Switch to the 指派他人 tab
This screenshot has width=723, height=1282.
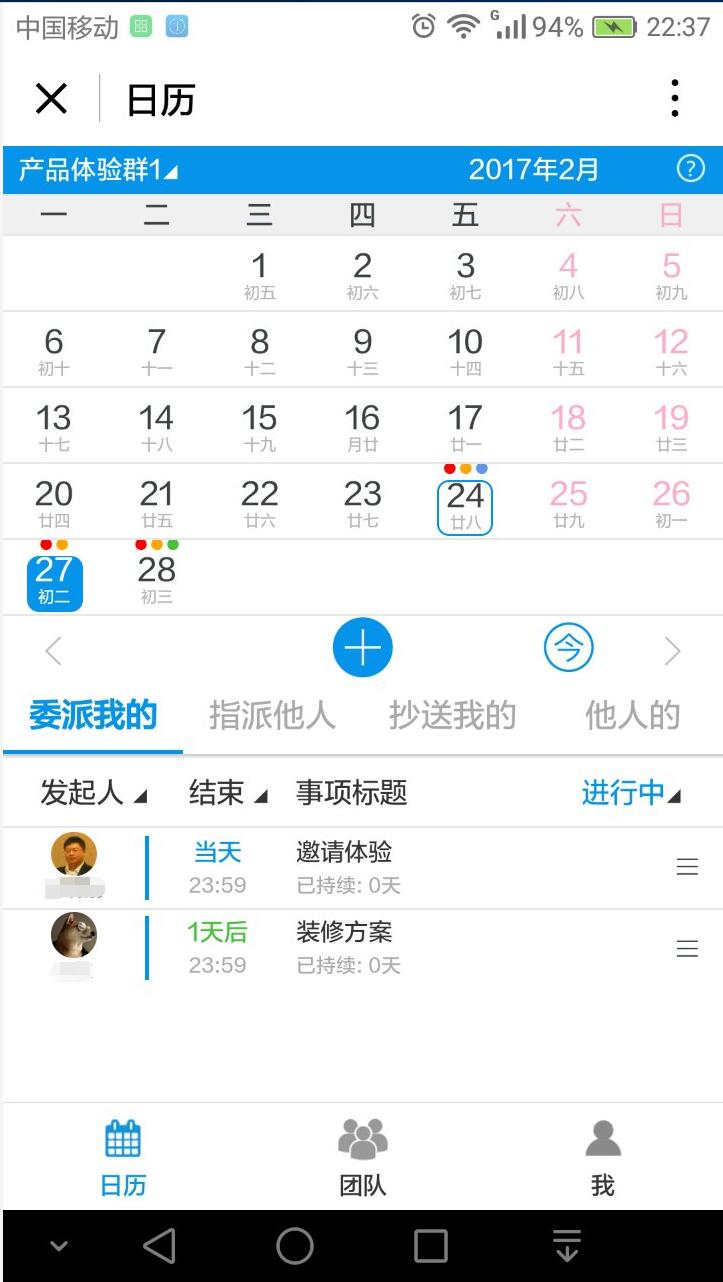[272, 715]
